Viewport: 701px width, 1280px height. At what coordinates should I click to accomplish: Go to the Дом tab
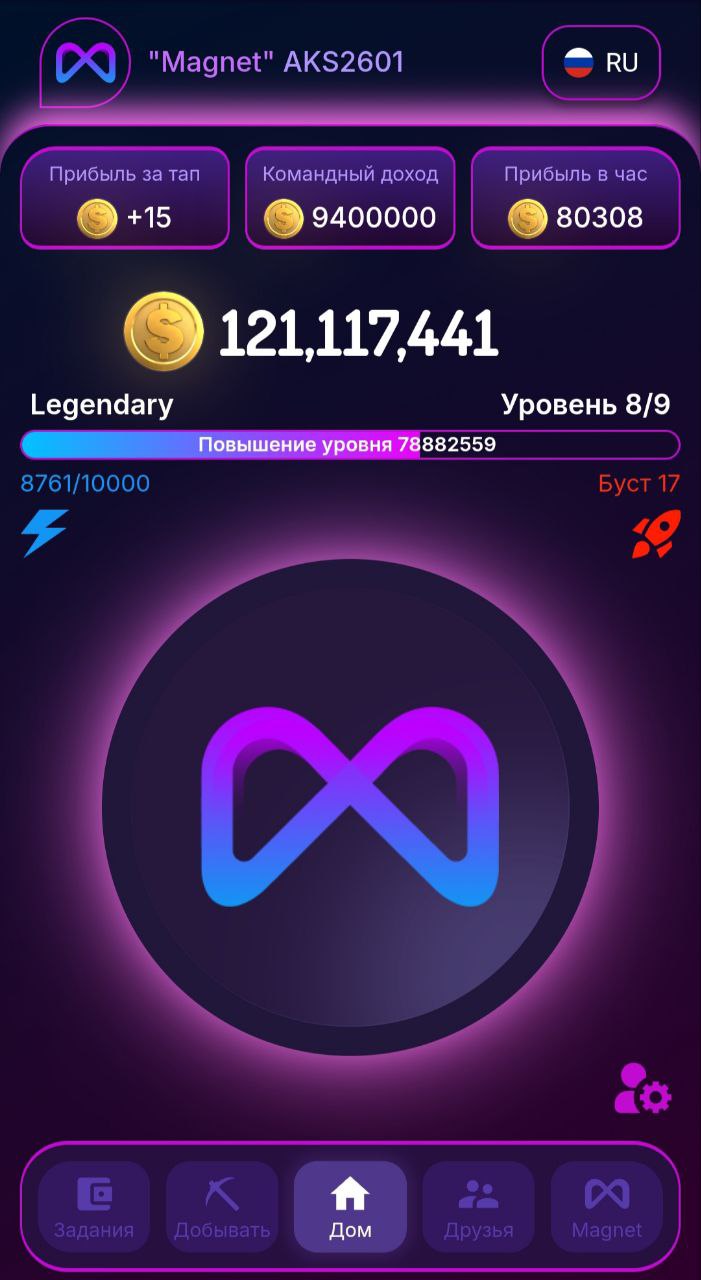pyautogui.click(x=350, y=1206)
